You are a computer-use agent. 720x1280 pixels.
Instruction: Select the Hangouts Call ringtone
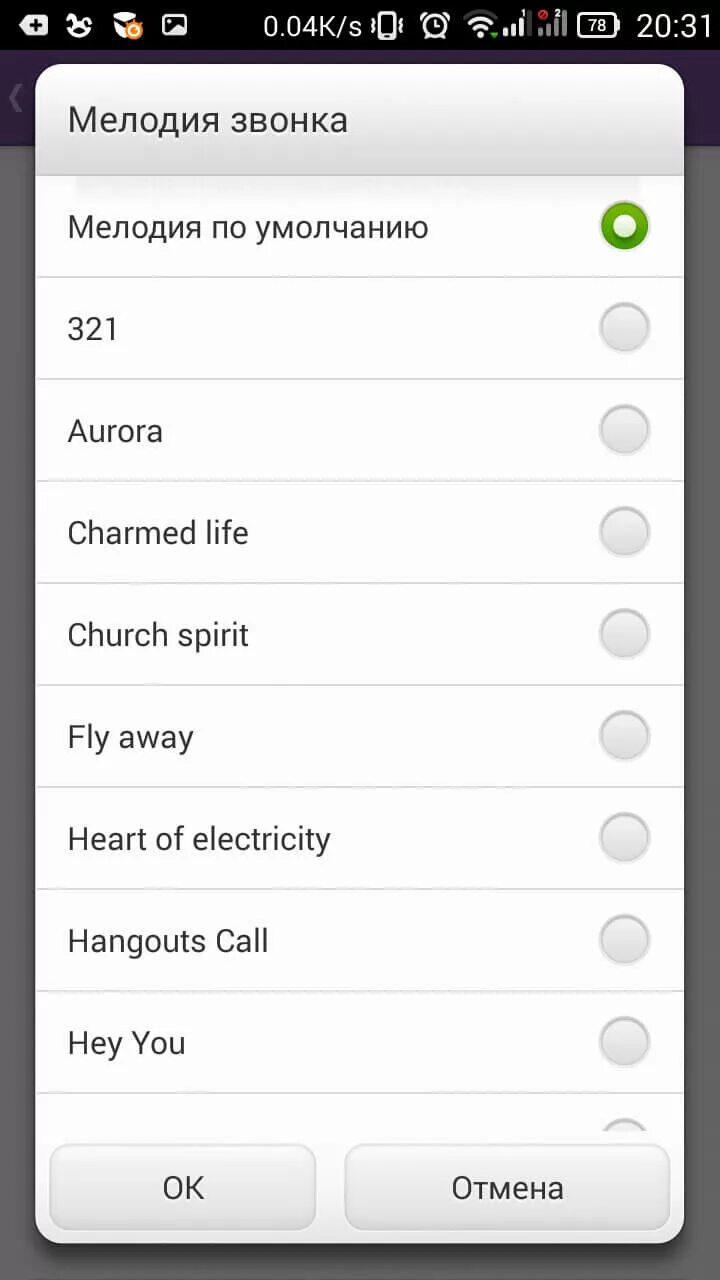624,940
